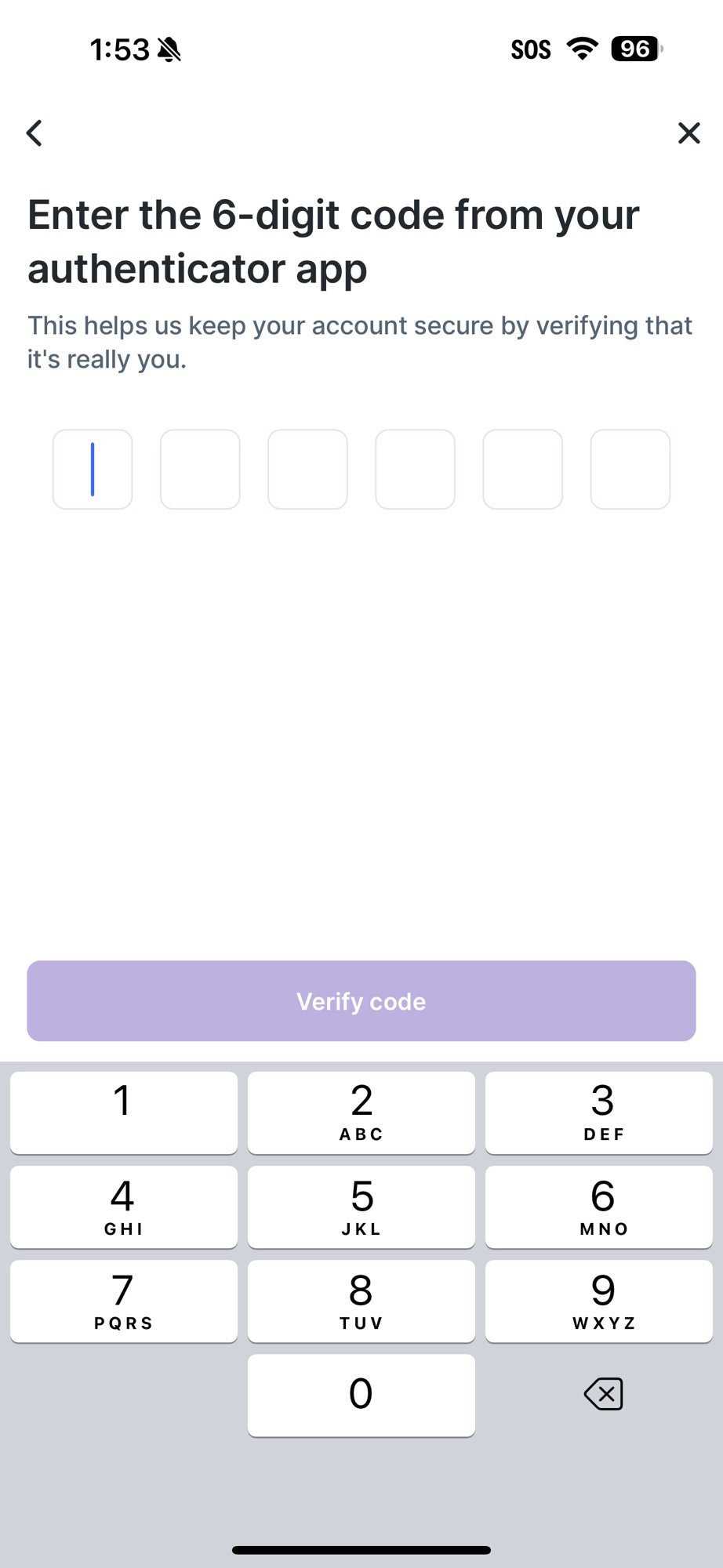Select the fourth code digit box
Image resolution: width=723 pixels, height=1568 pixels.
(x=415, y=470)
